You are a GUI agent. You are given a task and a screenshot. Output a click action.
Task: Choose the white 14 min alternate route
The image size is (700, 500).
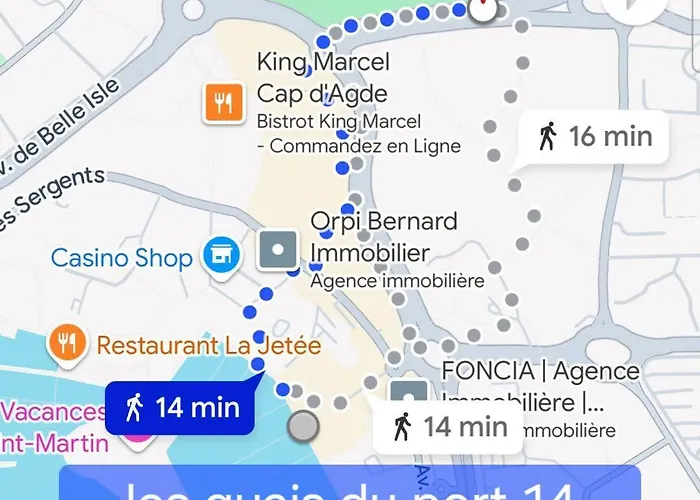coord(449,427)
